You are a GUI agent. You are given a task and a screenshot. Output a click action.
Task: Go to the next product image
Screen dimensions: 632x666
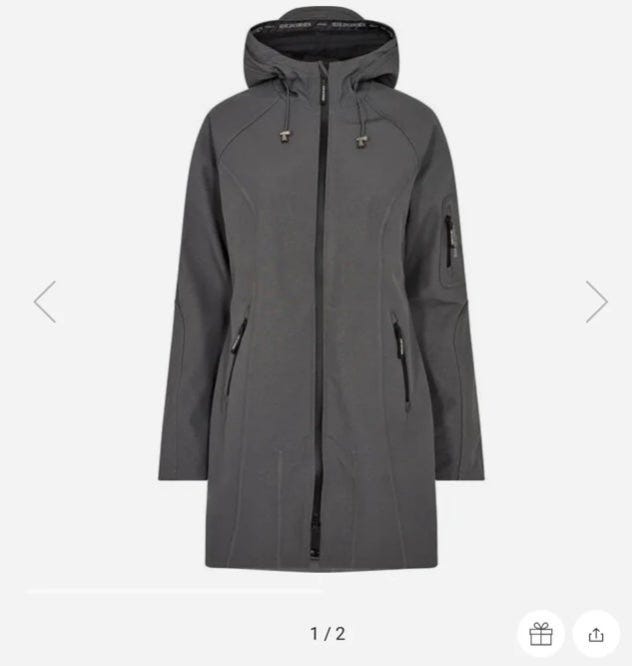[596, 301]
